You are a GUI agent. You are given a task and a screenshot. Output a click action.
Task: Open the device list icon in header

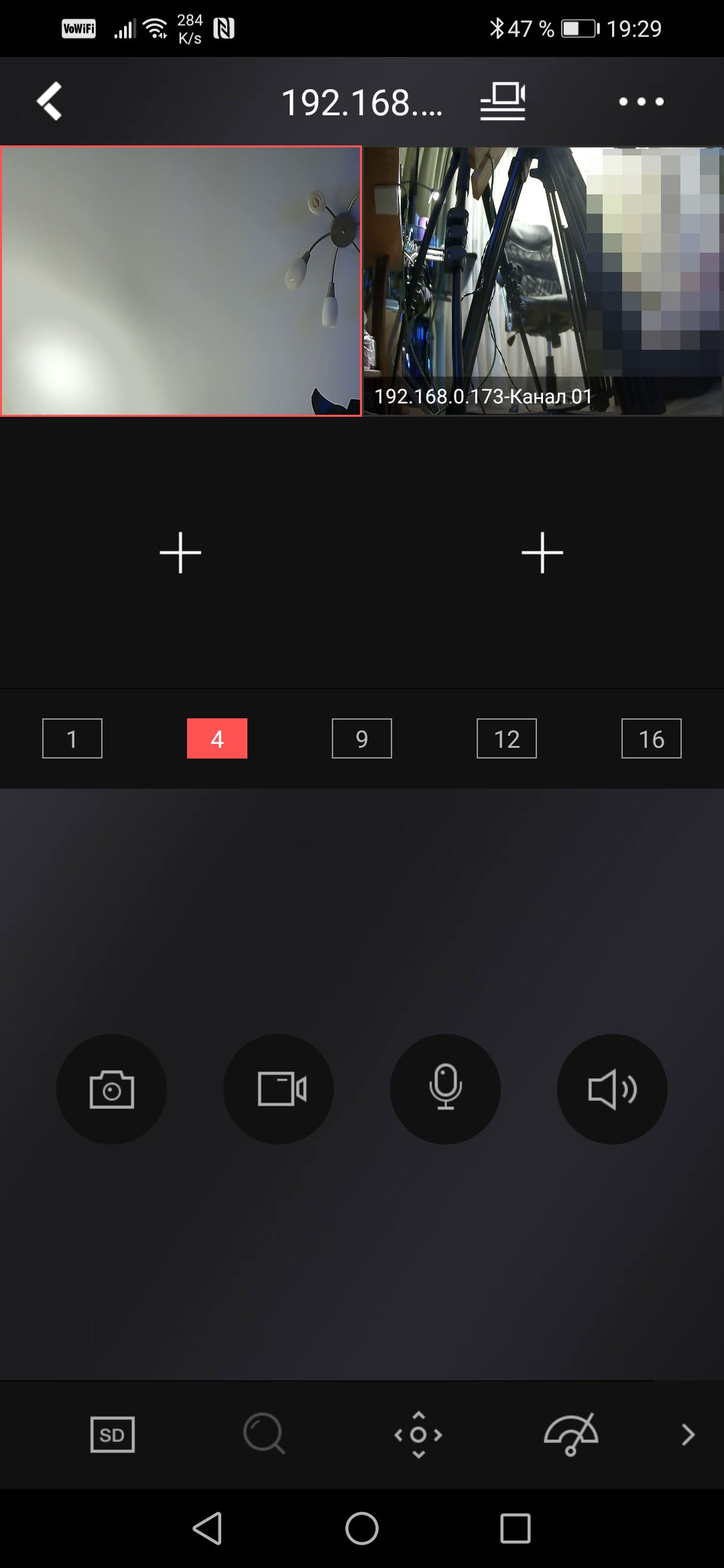pyautogui.click(x=503, y=102)
